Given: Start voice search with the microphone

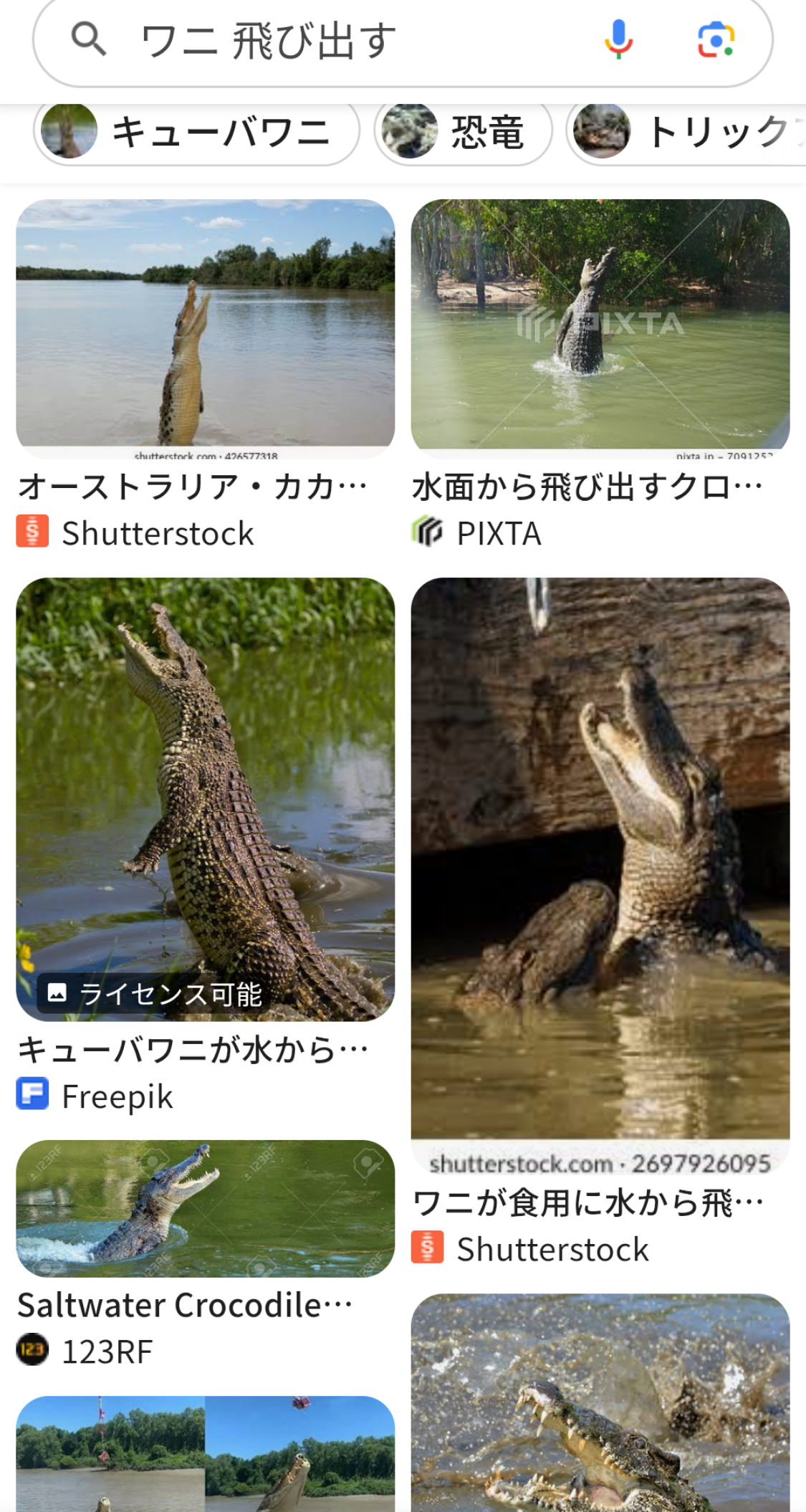Looking at the screenshot, I should coord(618,39).
